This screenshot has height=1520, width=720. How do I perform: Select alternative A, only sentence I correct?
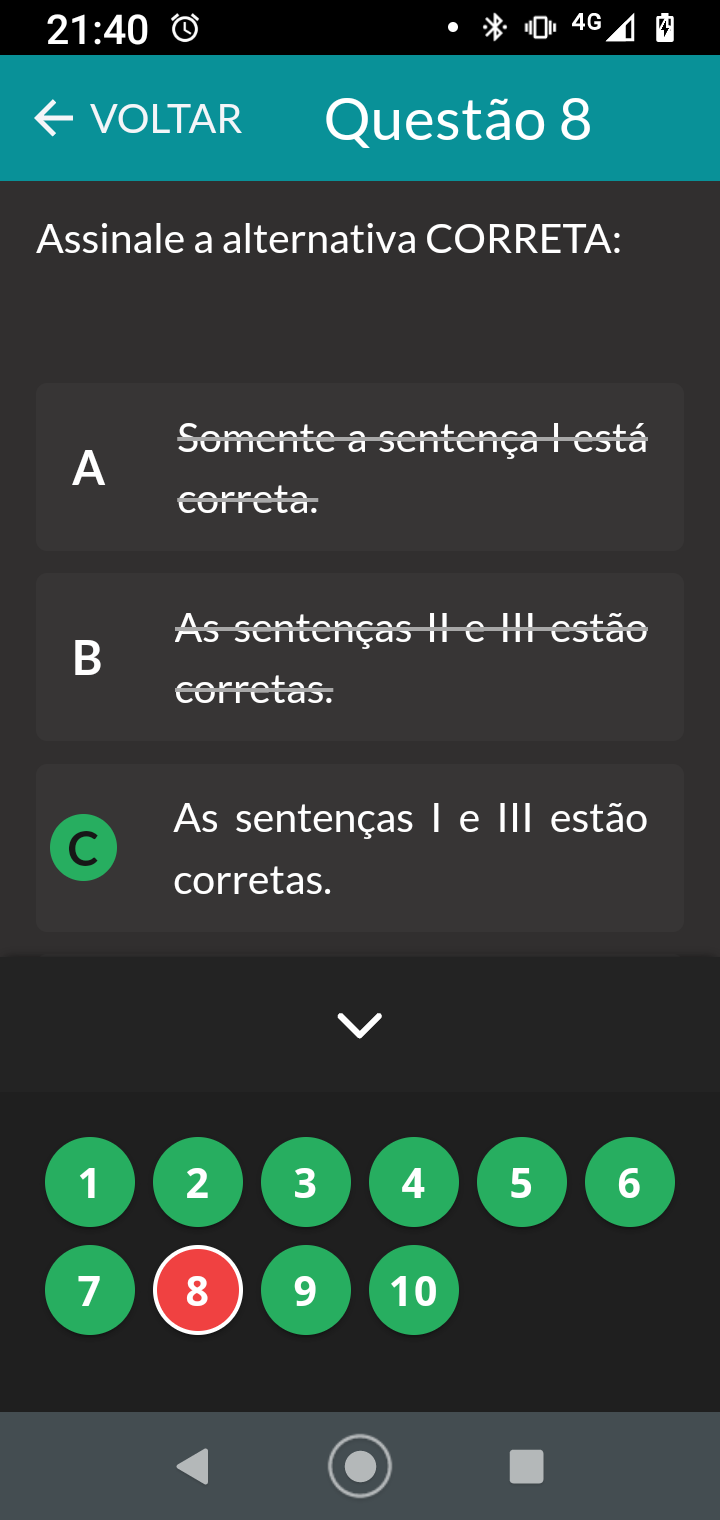click(360, 467)
